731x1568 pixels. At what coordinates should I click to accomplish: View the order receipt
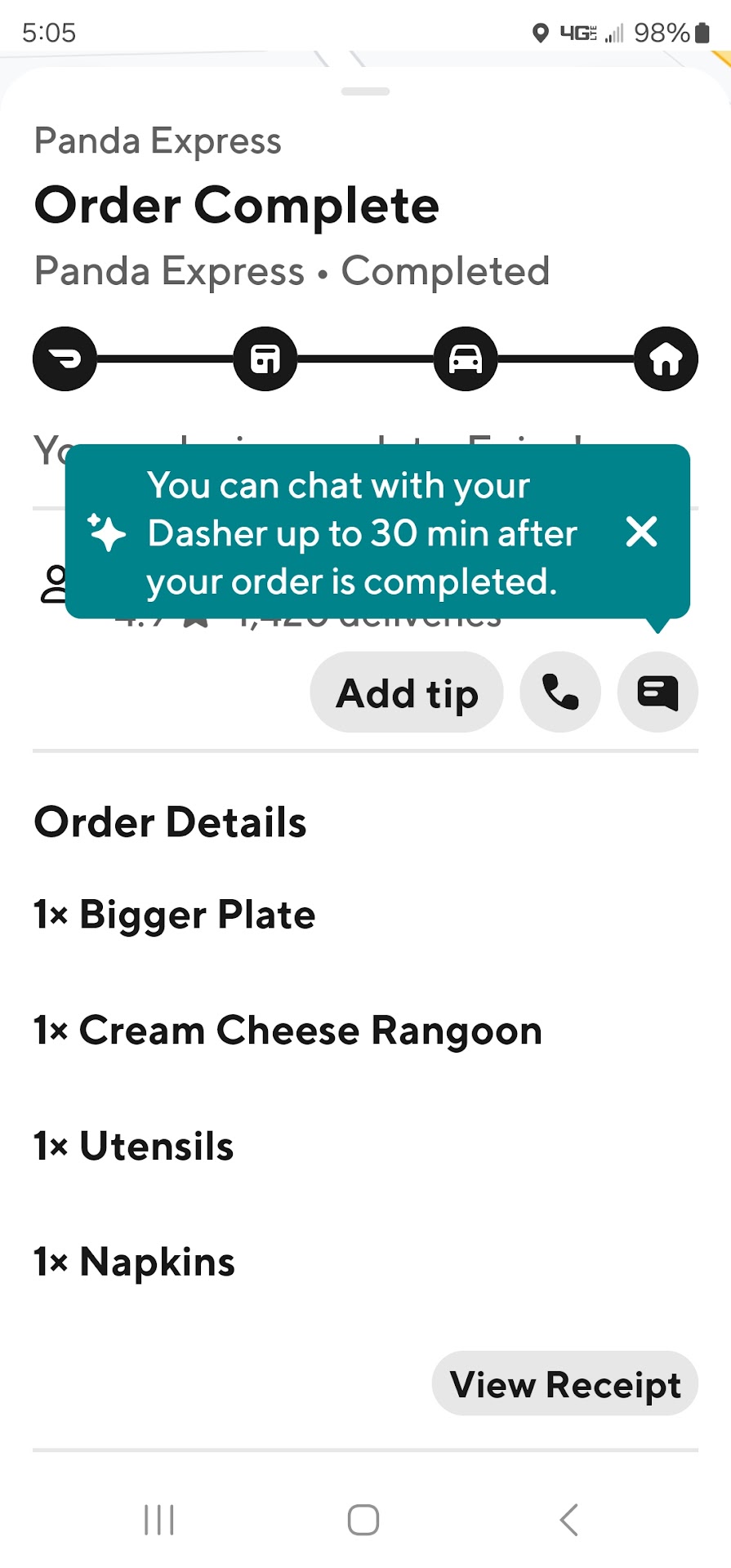564,1384
